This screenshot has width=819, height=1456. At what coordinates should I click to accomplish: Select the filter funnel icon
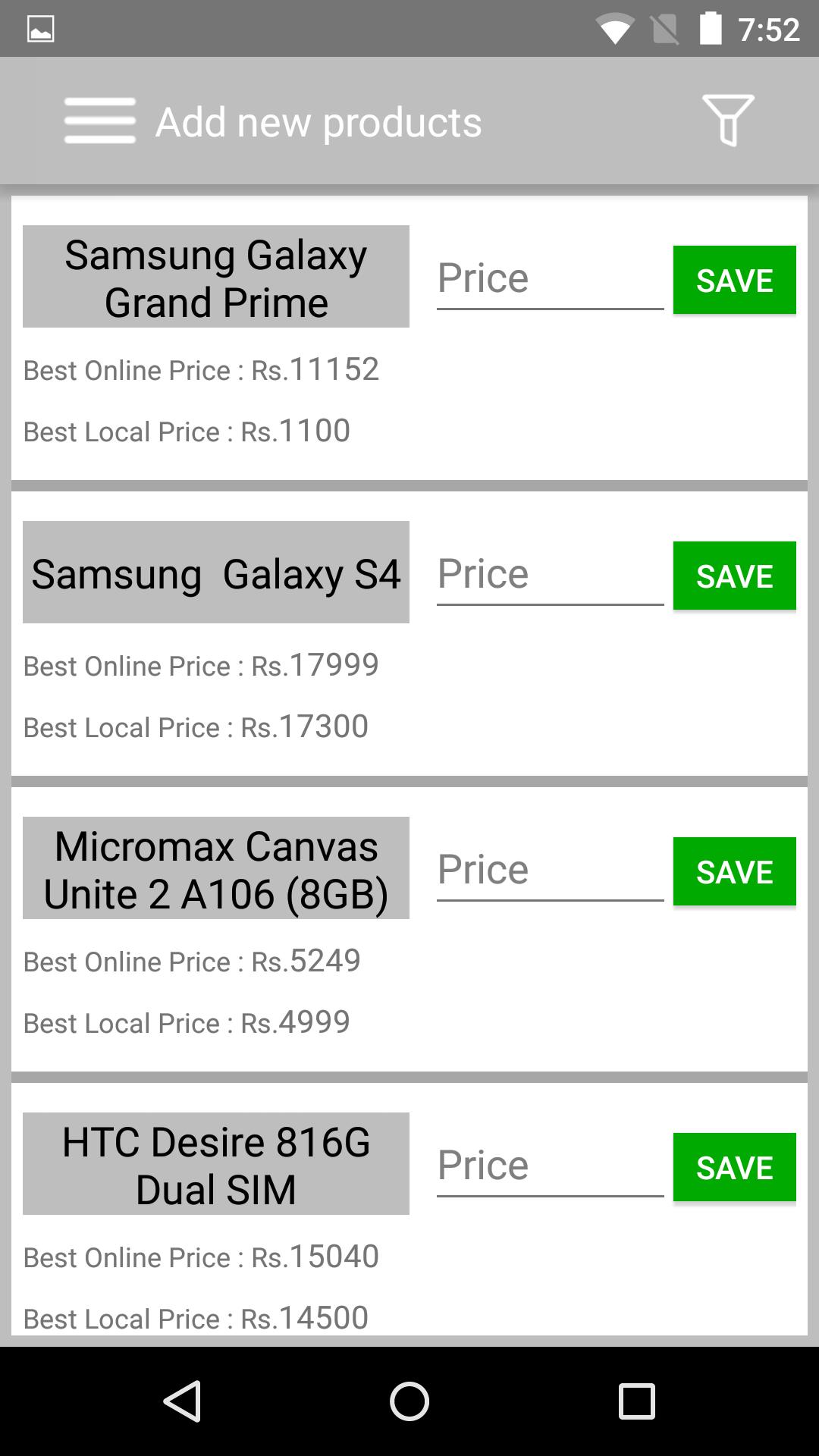click(x=727, y=120)
